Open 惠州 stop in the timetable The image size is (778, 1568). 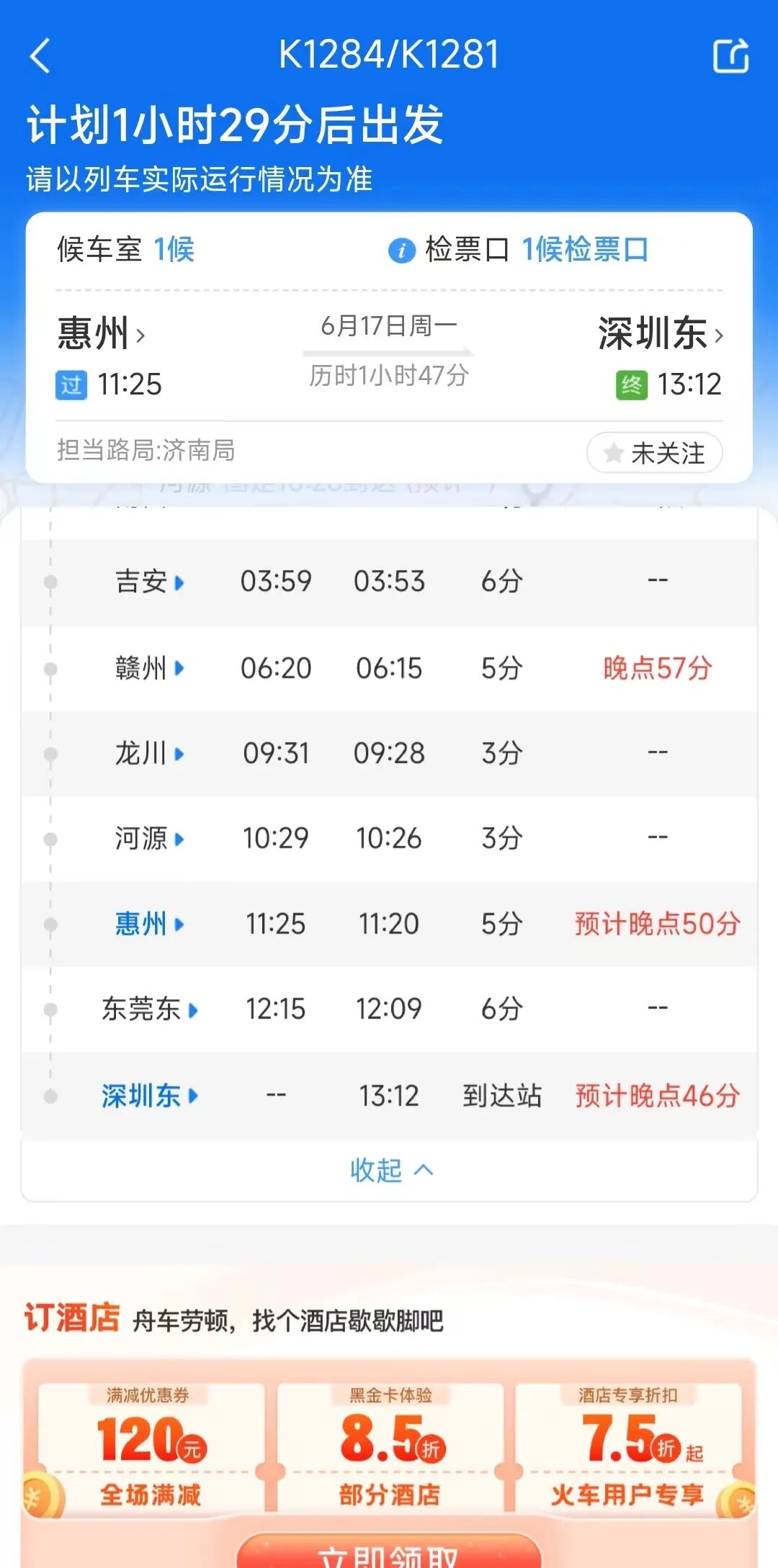click(389, 924)
